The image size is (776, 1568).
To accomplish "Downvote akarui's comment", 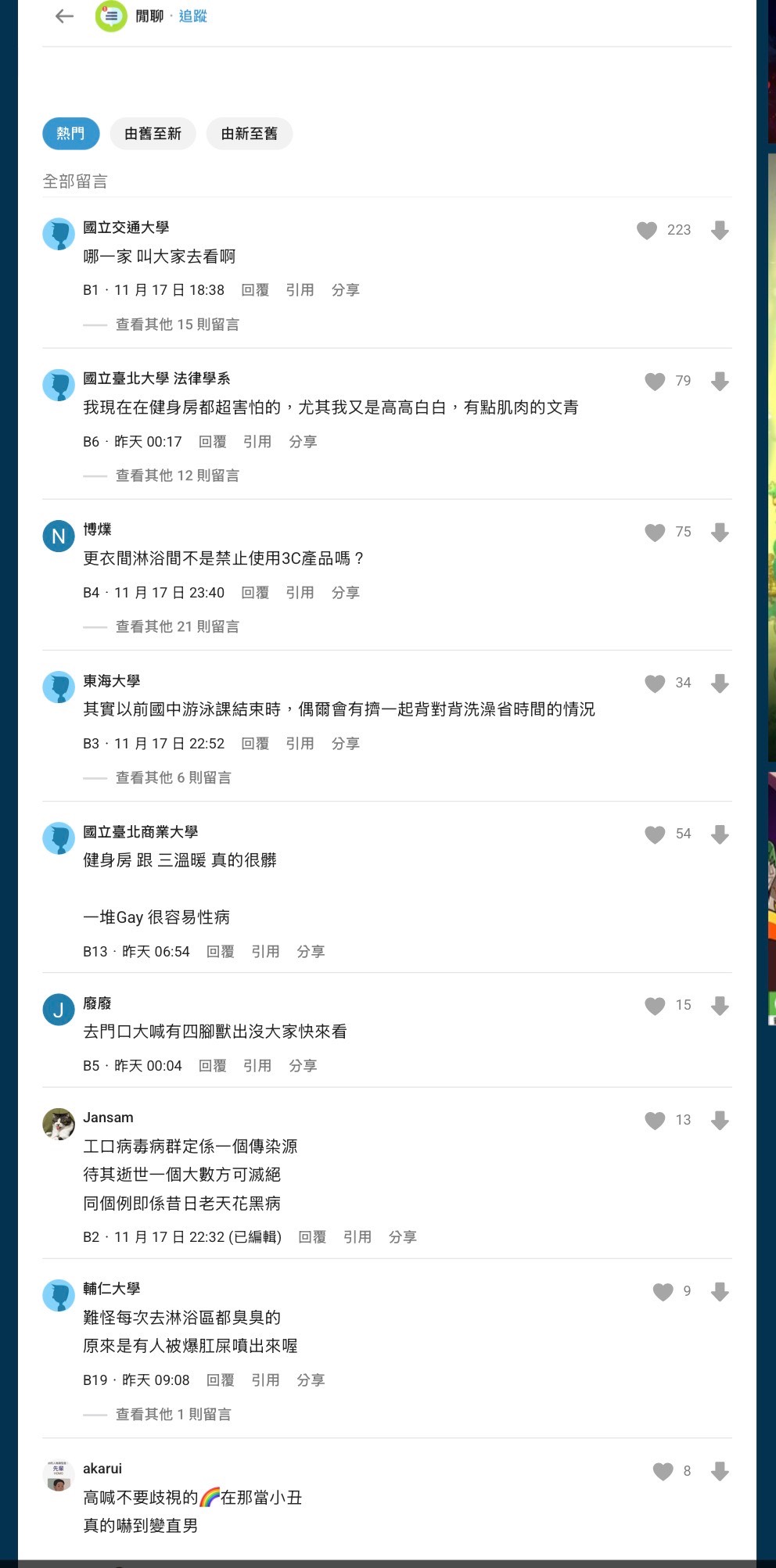I will point(720,1472).
